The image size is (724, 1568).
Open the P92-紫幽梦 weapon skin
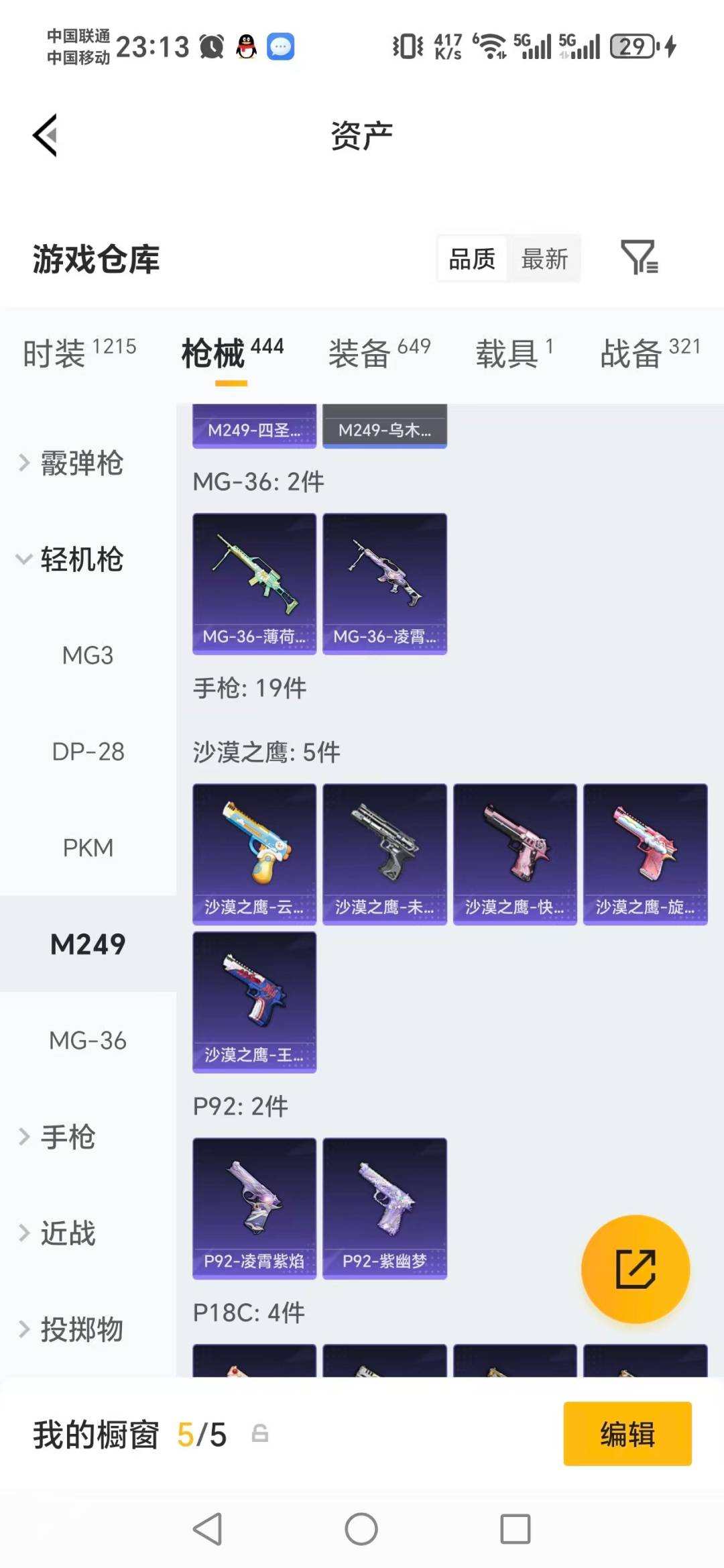pyautogui.click(x=384, y=1204)
